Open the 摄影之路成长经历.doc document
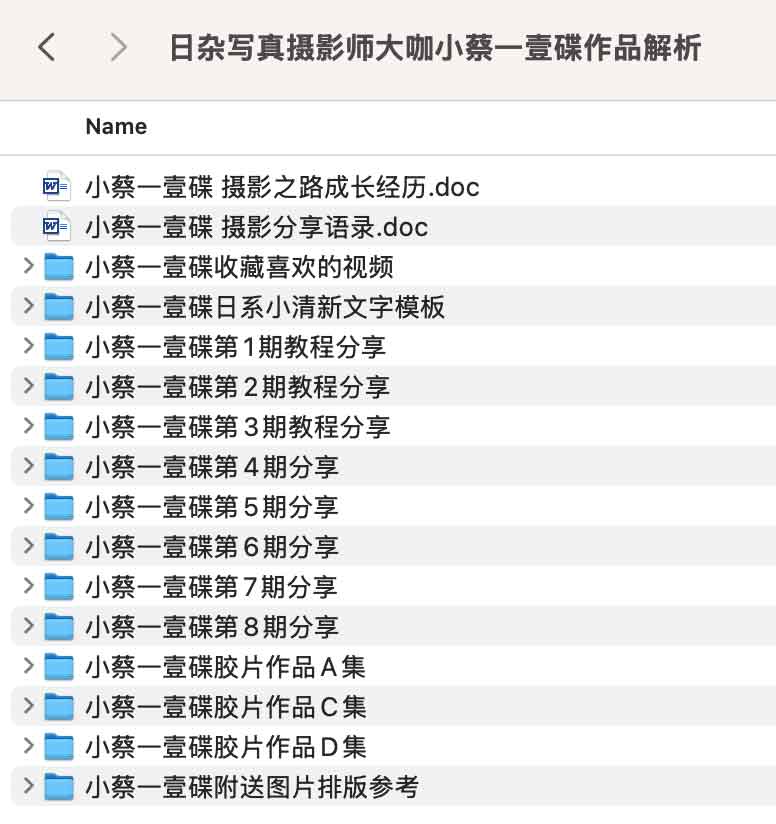 click(282, 187)
